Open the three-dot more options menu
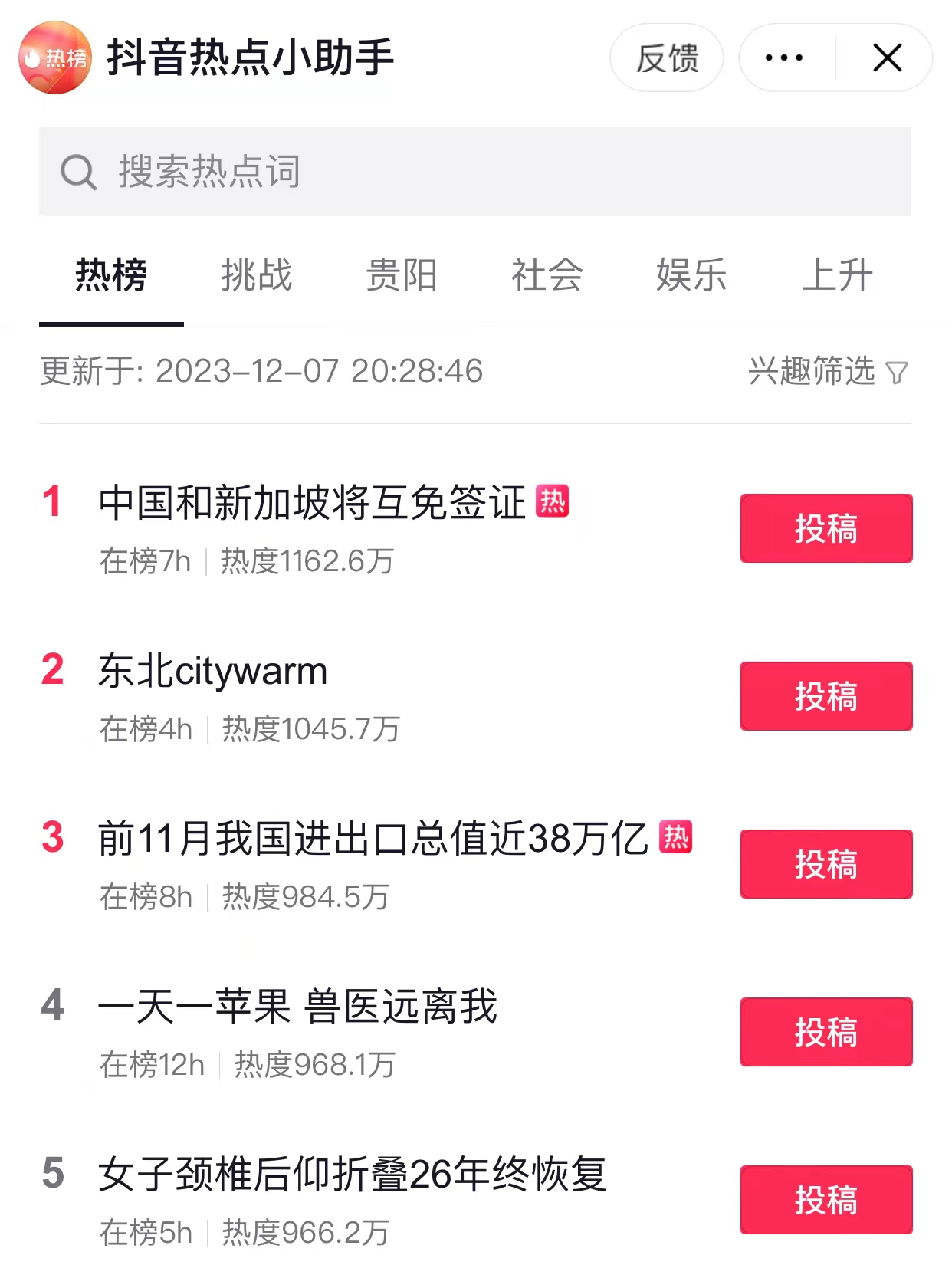Image resolution: width=952 pixels, height=1275 pixels. coord(784,58)
